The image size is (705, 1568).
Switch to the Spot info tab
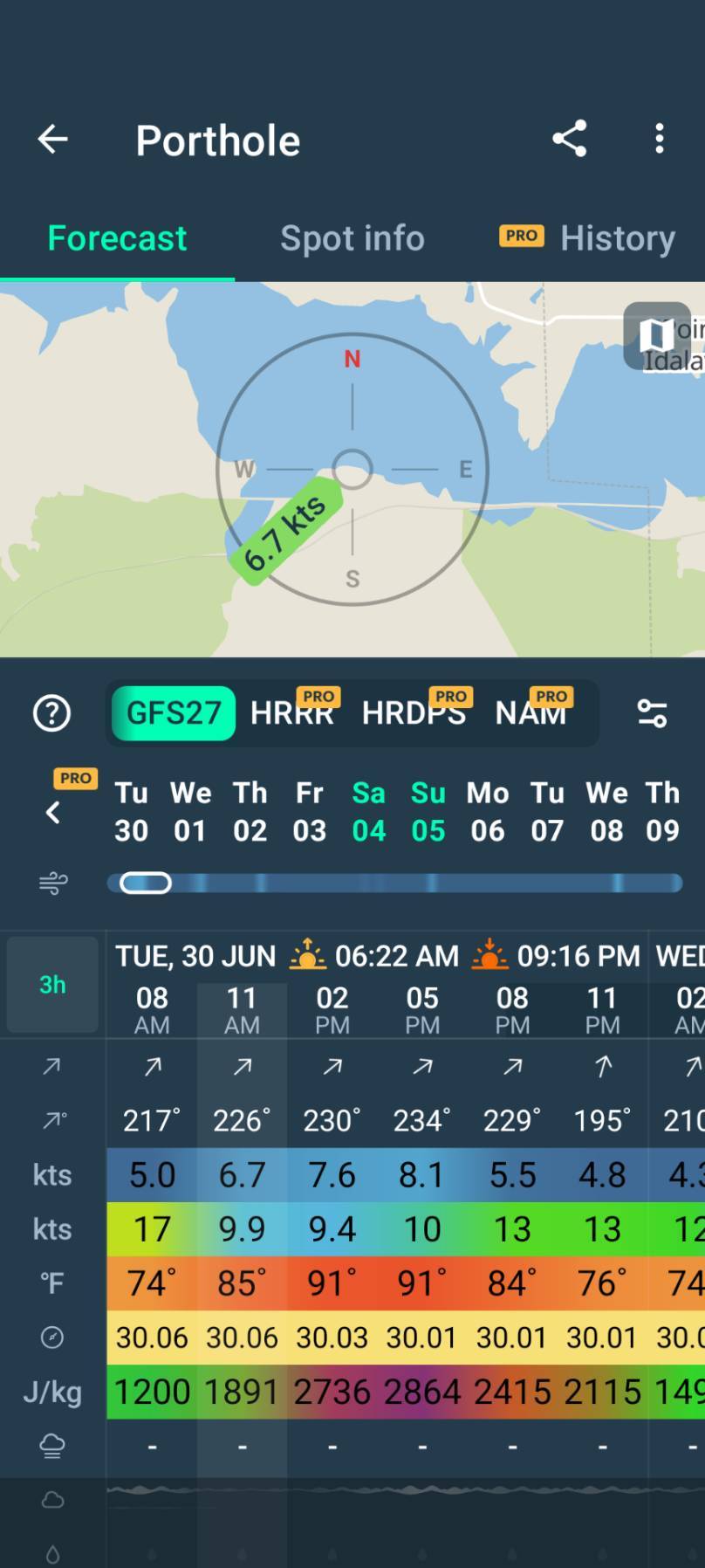352,238
